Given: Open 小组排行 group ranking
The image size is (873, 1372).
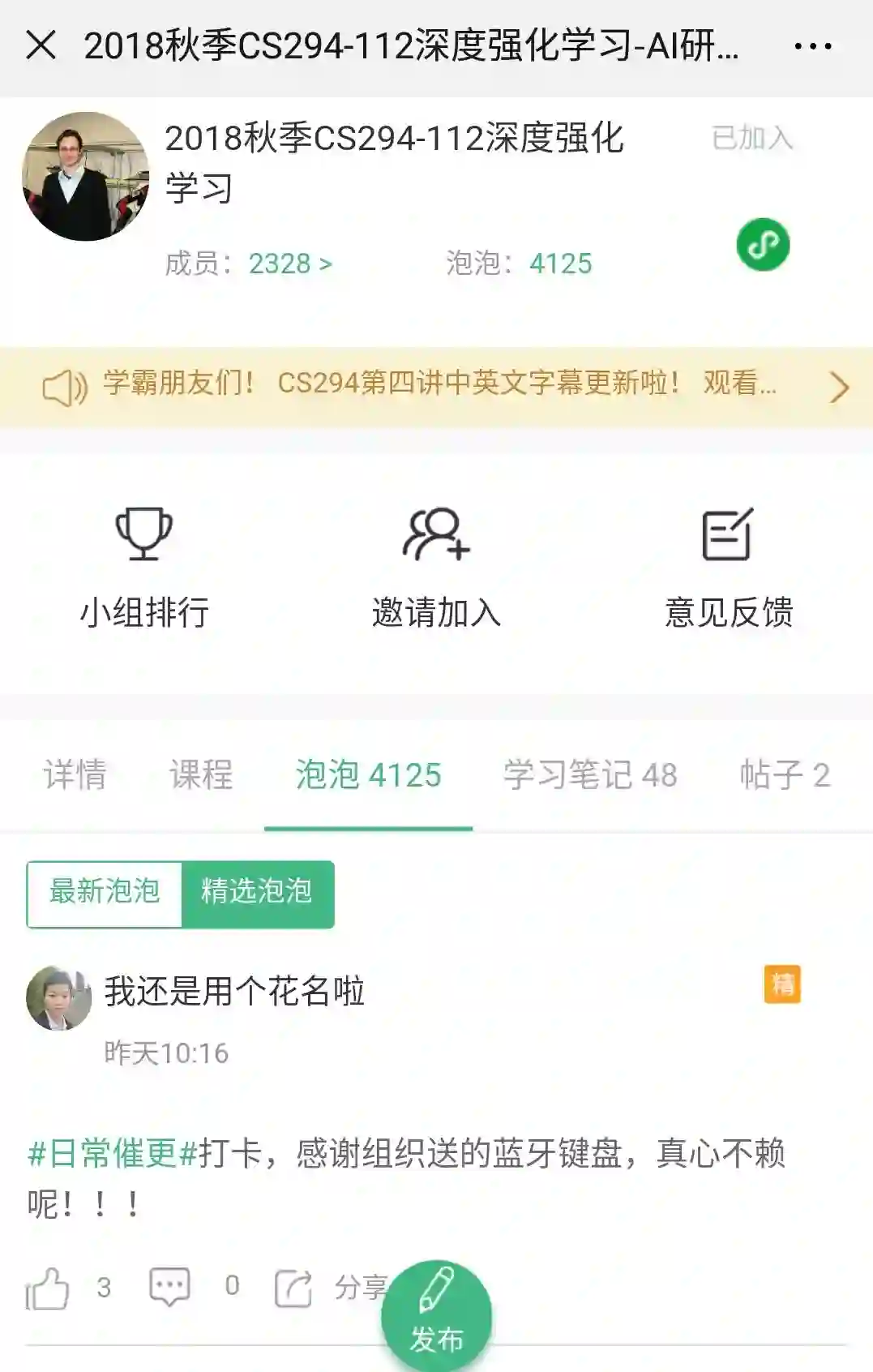Looking at the screenshot, I should 144,567.
